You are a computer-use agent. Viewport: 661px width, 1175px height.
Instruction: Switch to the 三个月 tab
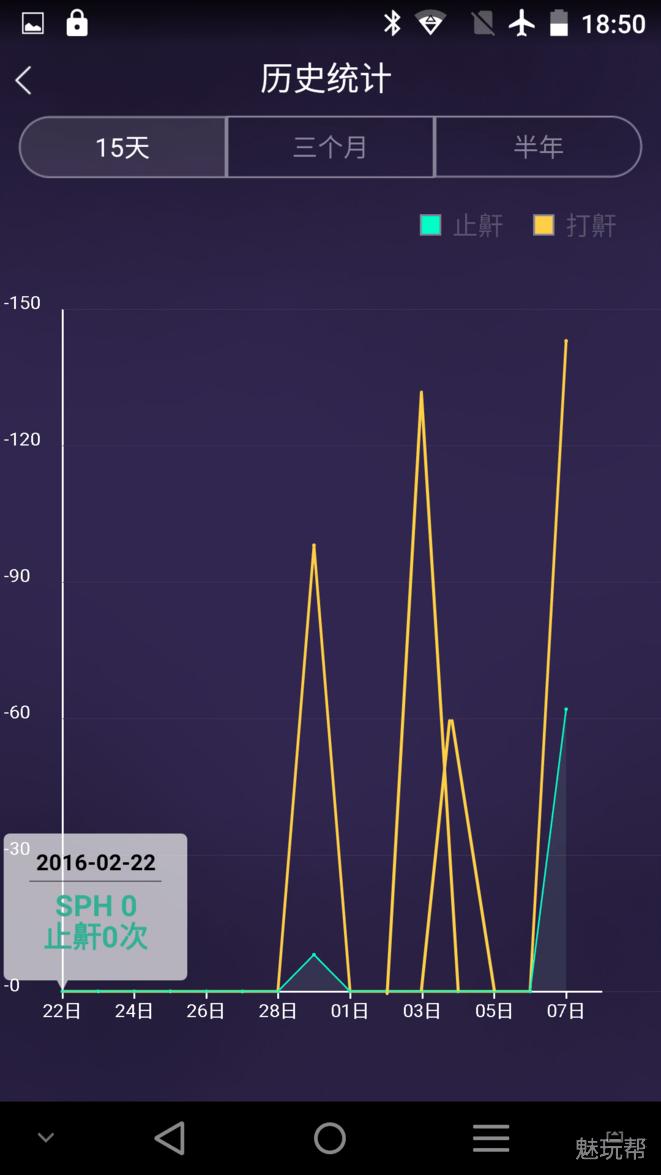coord(330,147)
